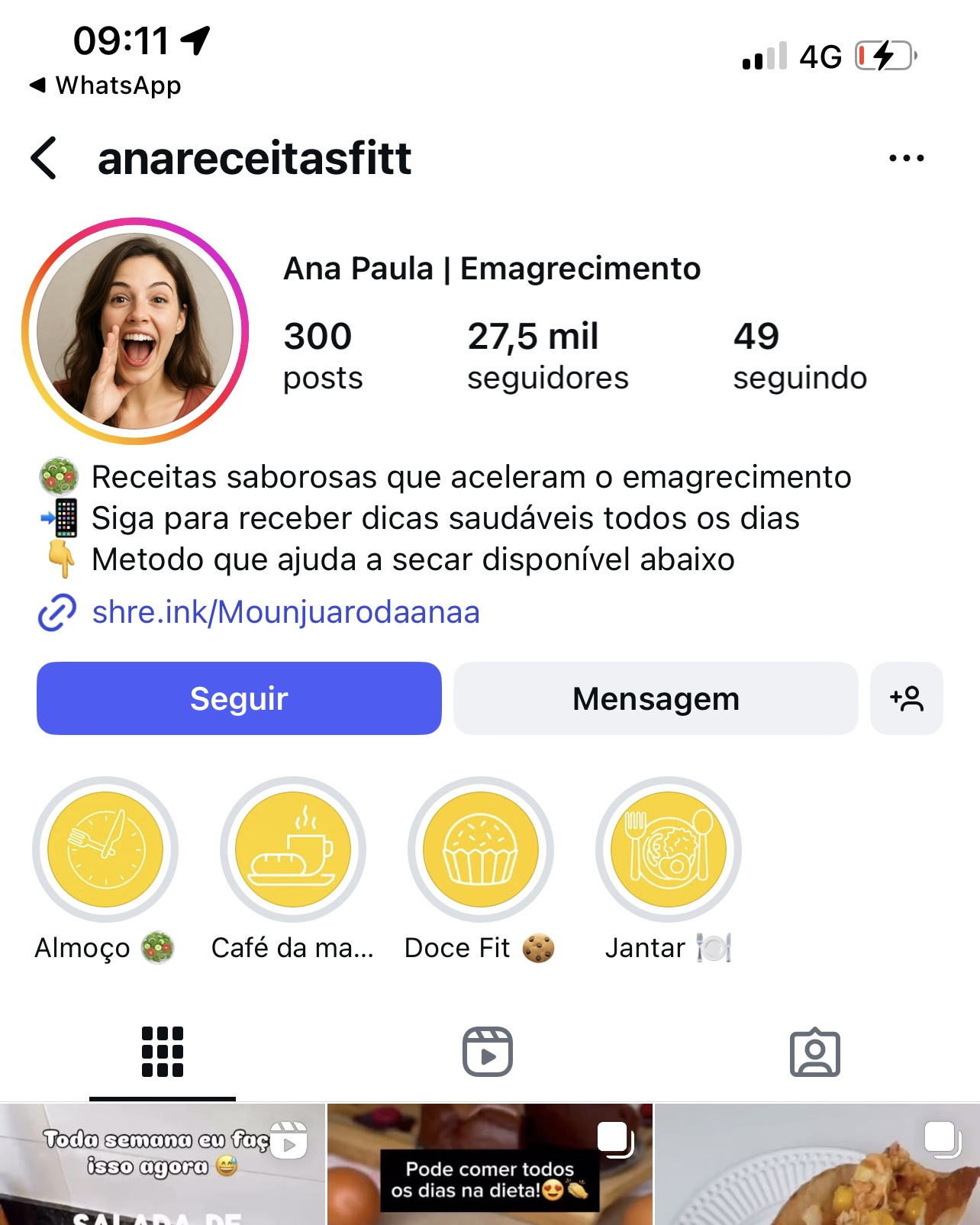View Ana Paula's story via profile picture
This screenshot has height=1225, width=980.
(x=135, y=330)
